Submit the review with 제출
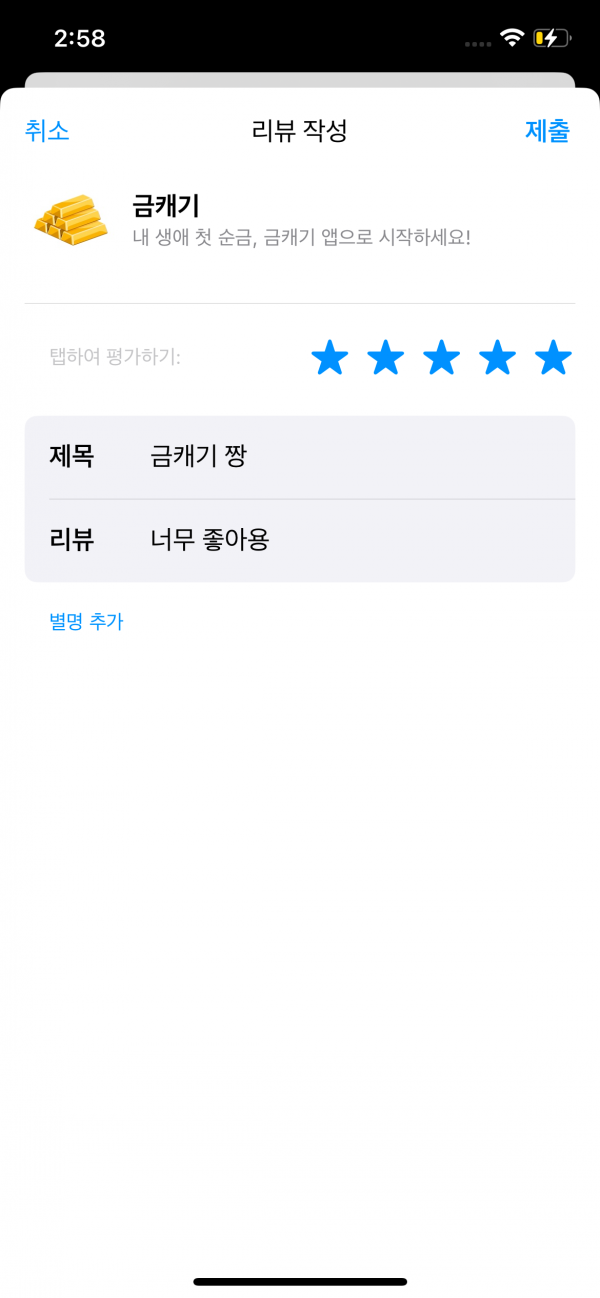 [x=547, y=131]
